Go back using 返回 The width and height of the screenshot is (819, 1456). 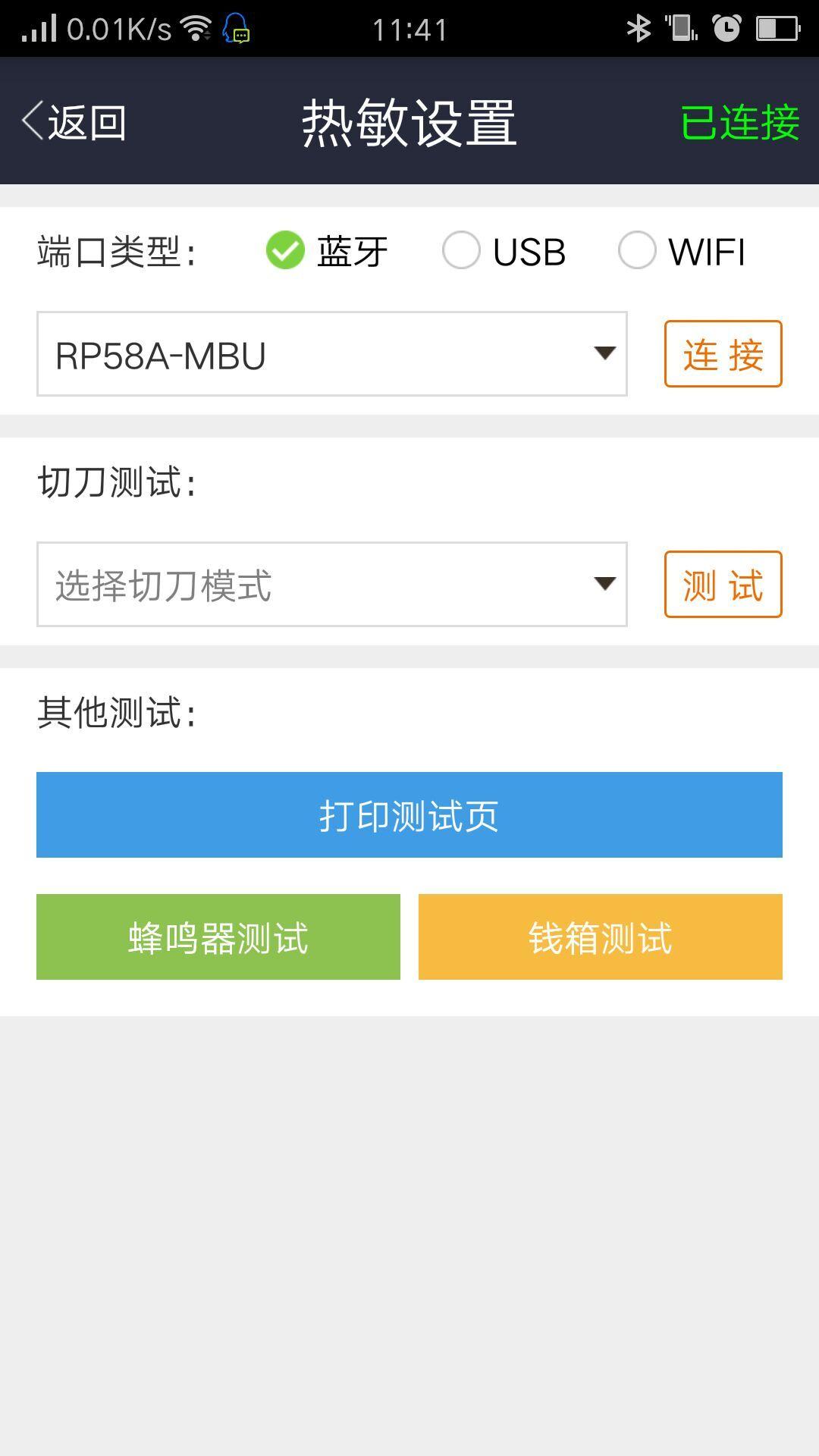(74, 122)
